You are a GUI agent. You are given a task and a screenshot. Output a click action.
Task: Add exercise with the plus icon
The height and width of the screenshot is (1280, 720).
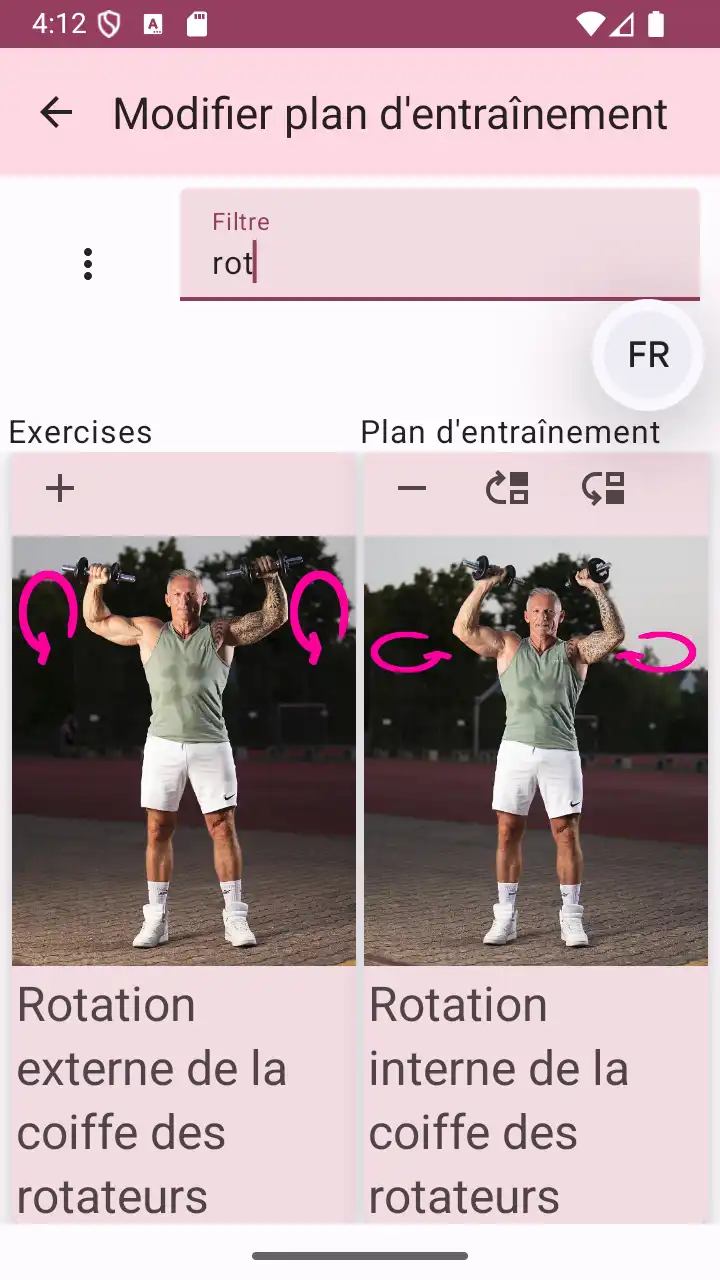(x=60, y=489)
